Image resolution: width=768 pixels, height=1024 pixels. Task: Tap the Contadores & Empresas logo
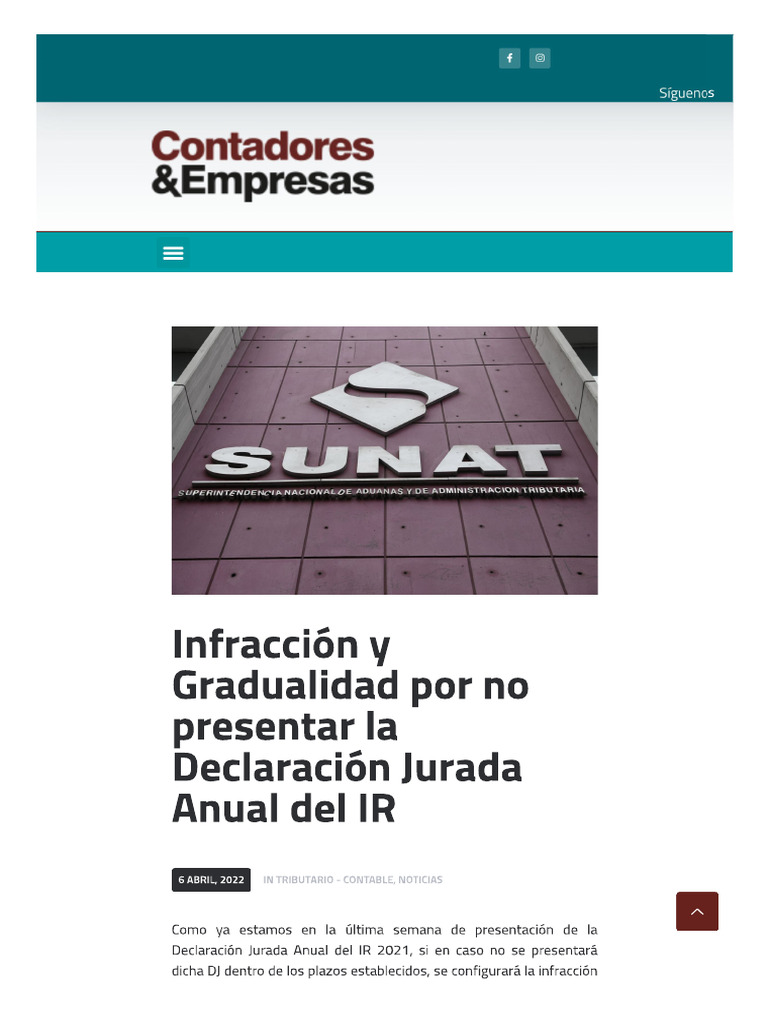point(263,164)
